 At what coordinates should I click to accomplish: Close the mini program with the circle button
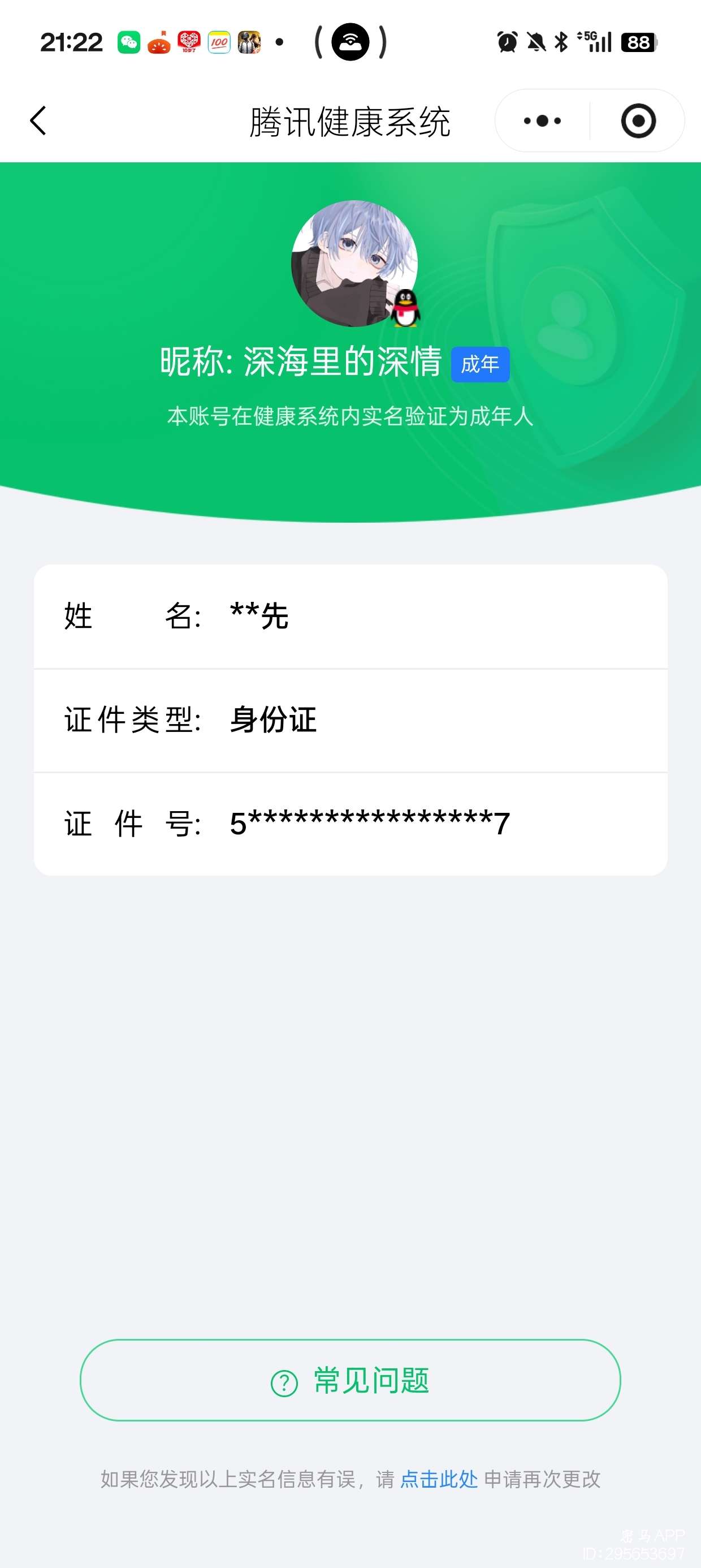(638, 120)
